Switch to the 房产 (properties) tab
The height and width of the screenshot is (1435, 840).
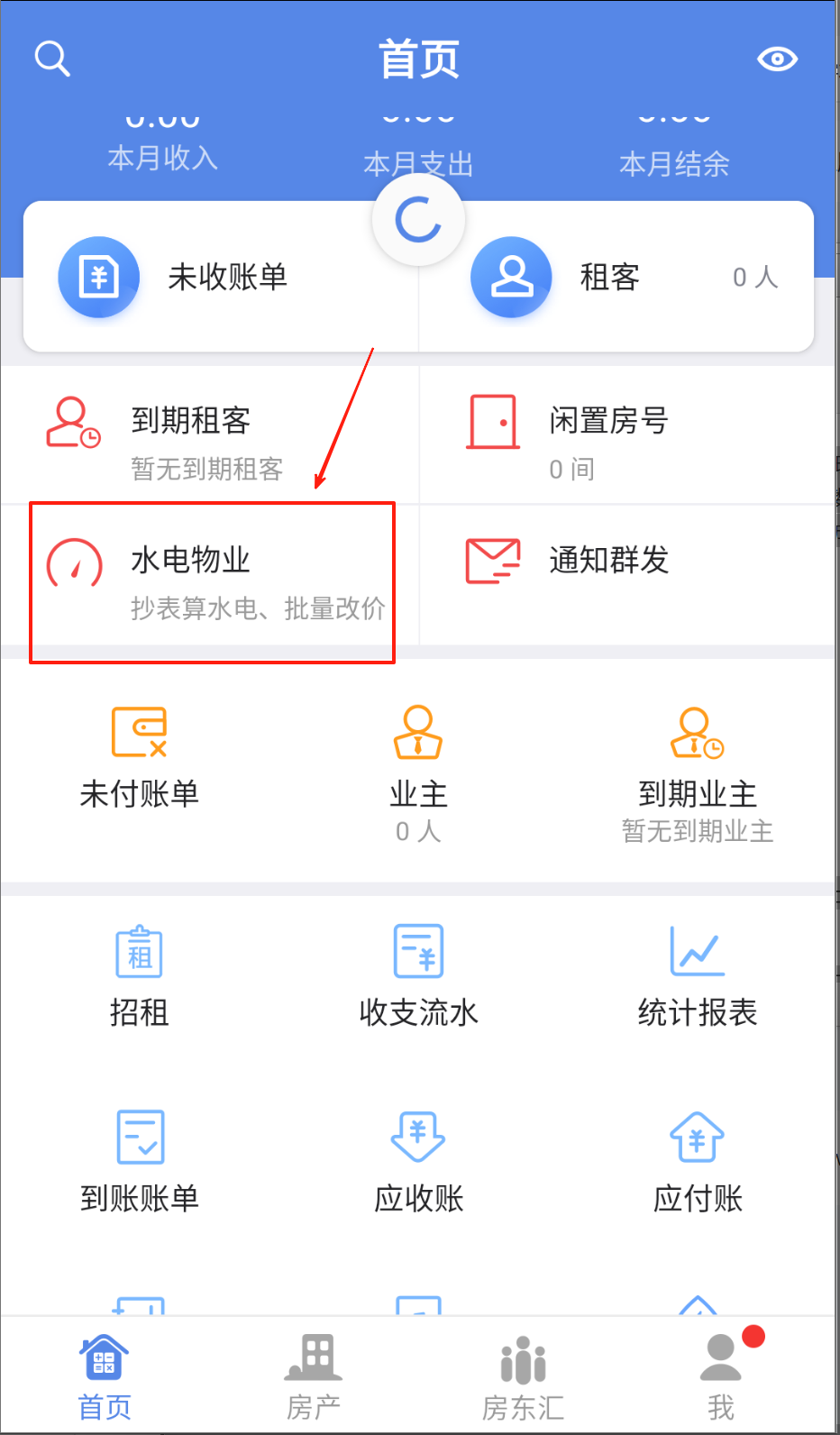click(x=314, y=1376)
